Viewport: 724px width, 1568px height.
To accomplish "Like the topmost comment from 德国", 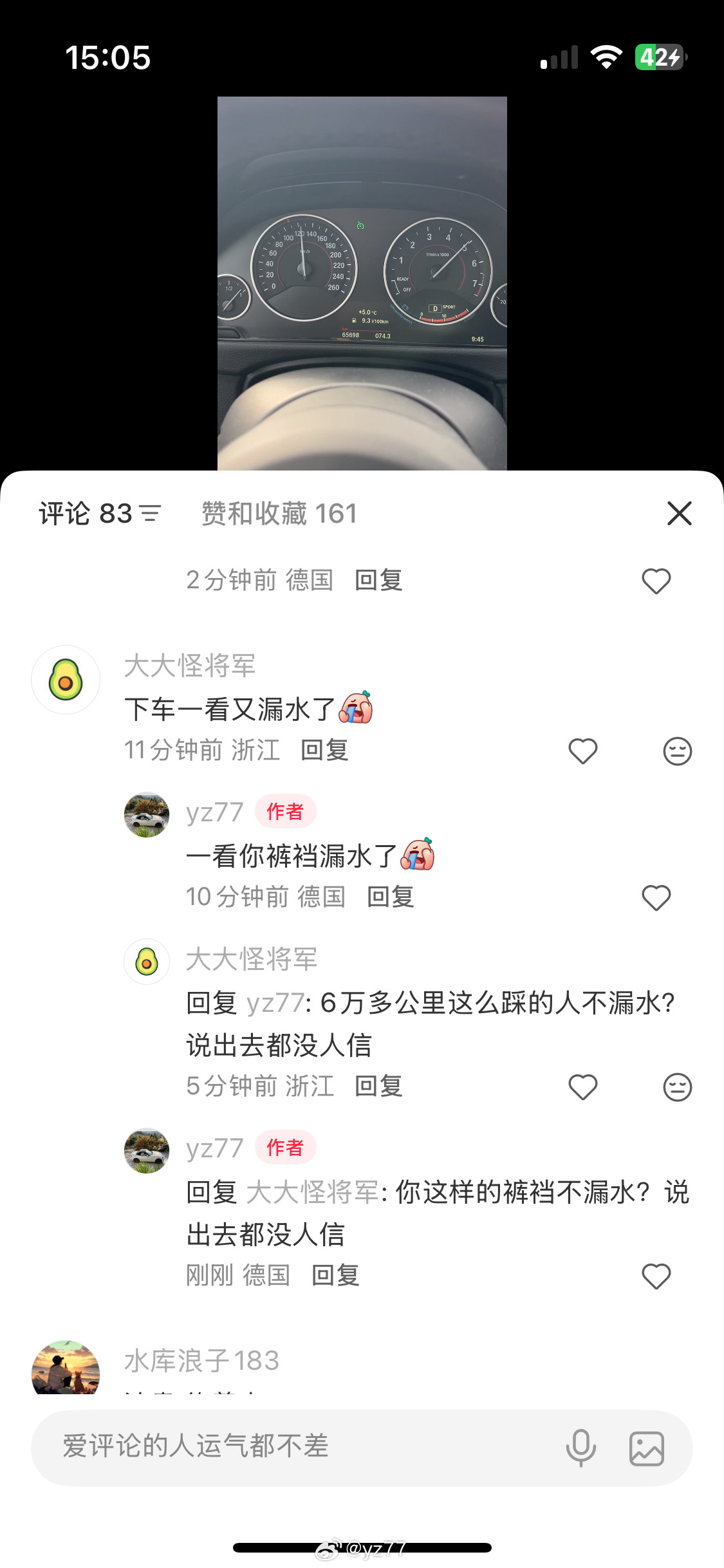I will (x=656, y=581).
